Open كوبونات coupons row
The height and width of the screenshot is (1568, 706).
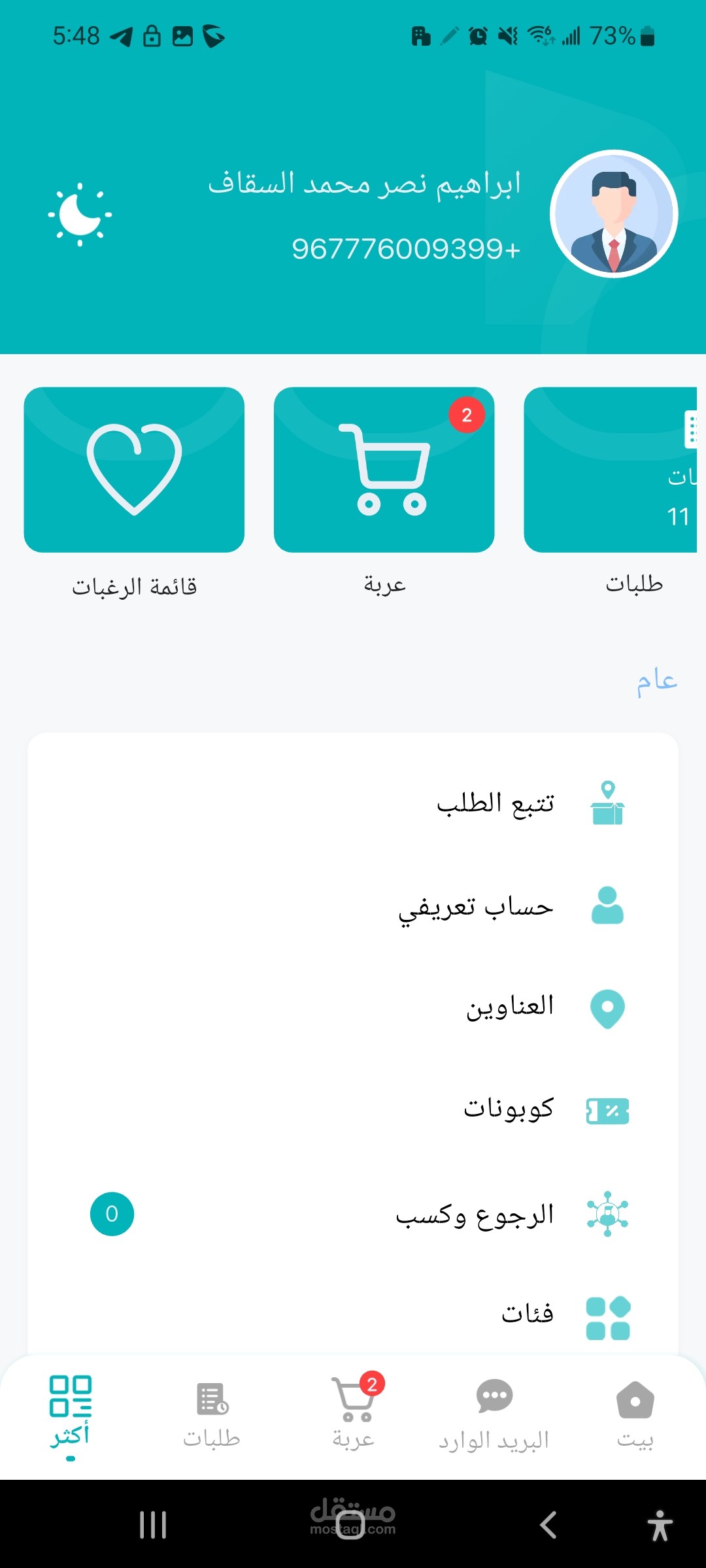tap(509, 1109)
